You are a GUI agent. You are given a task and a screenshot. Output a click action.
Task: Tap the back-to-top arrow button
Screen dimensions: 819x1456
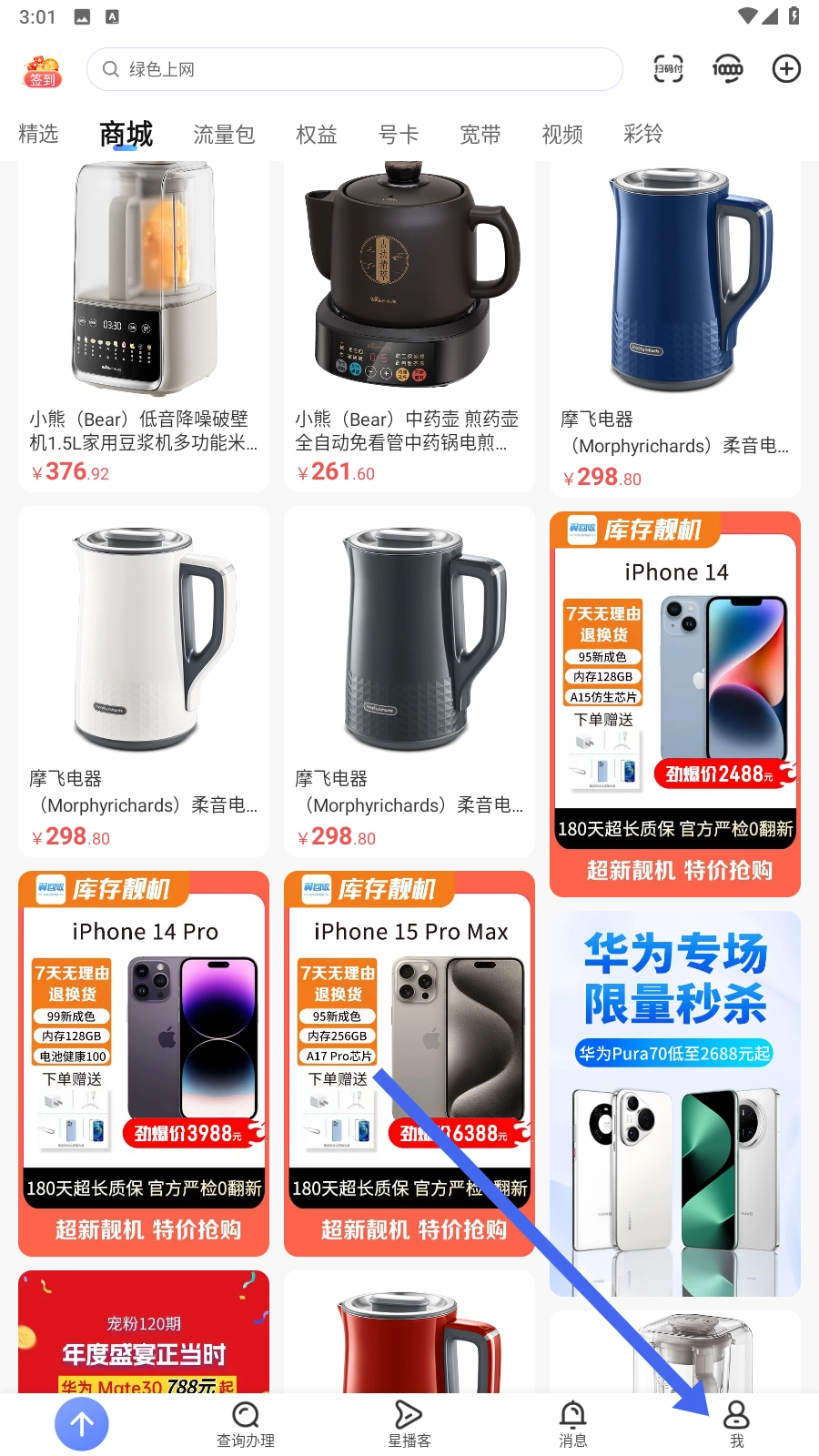[x=82, y=1424]
